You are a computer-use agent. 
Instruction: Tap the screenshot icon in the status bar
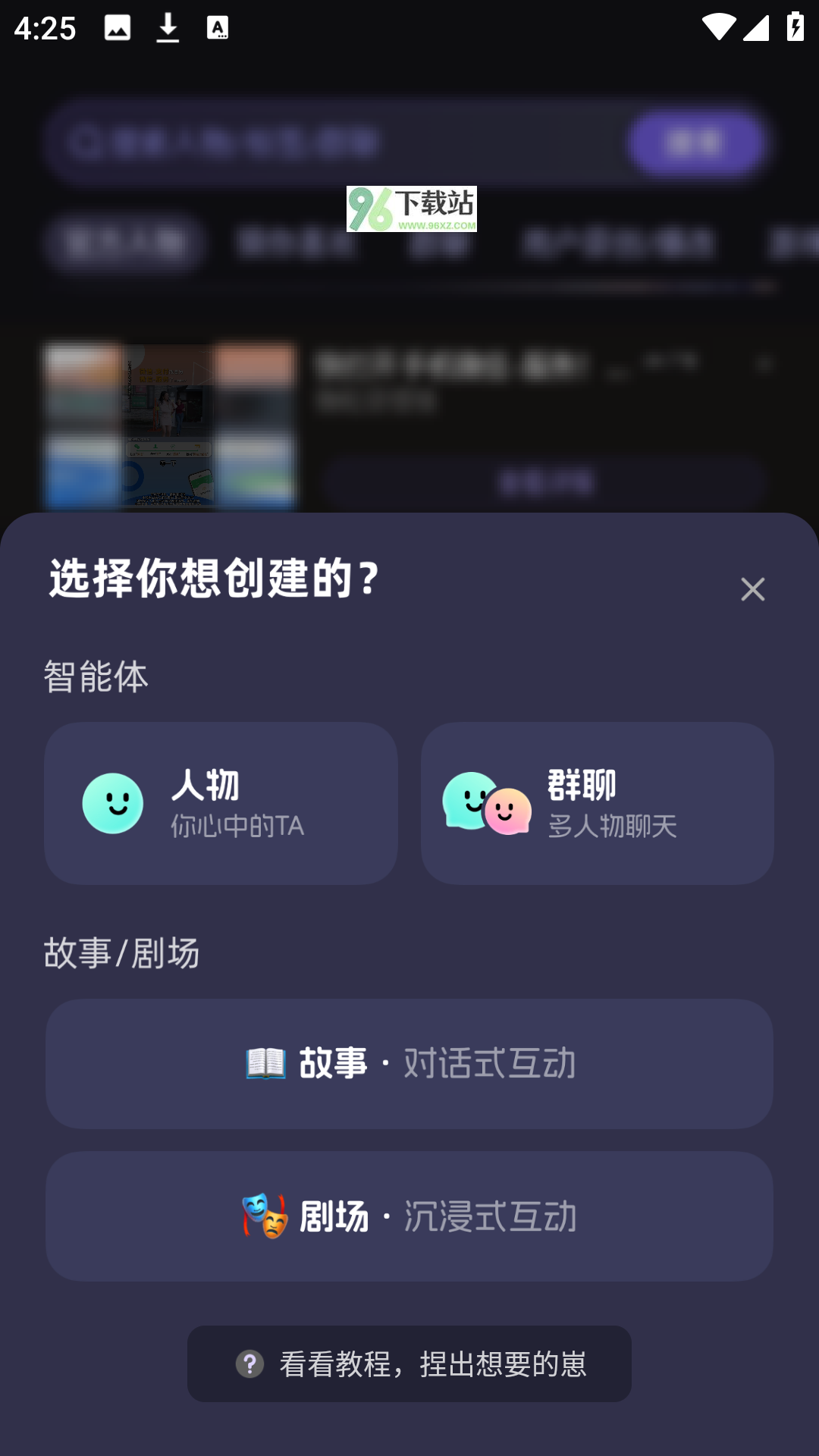(x=118, y=27)
